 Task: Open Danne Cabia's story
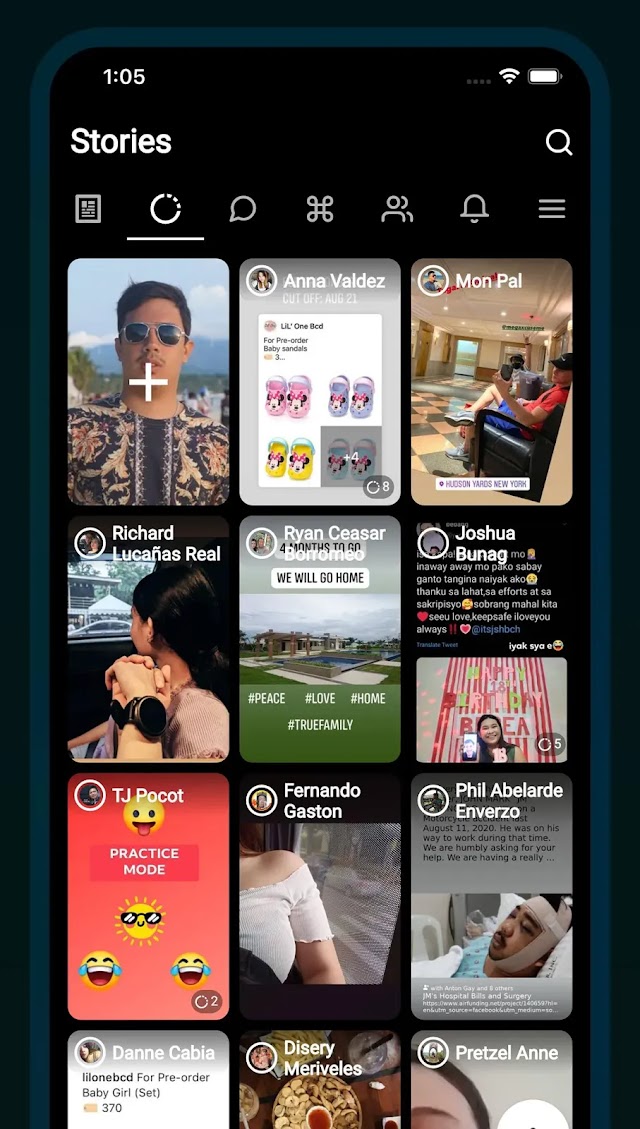pyautogui.click(x=148, y=1080)
